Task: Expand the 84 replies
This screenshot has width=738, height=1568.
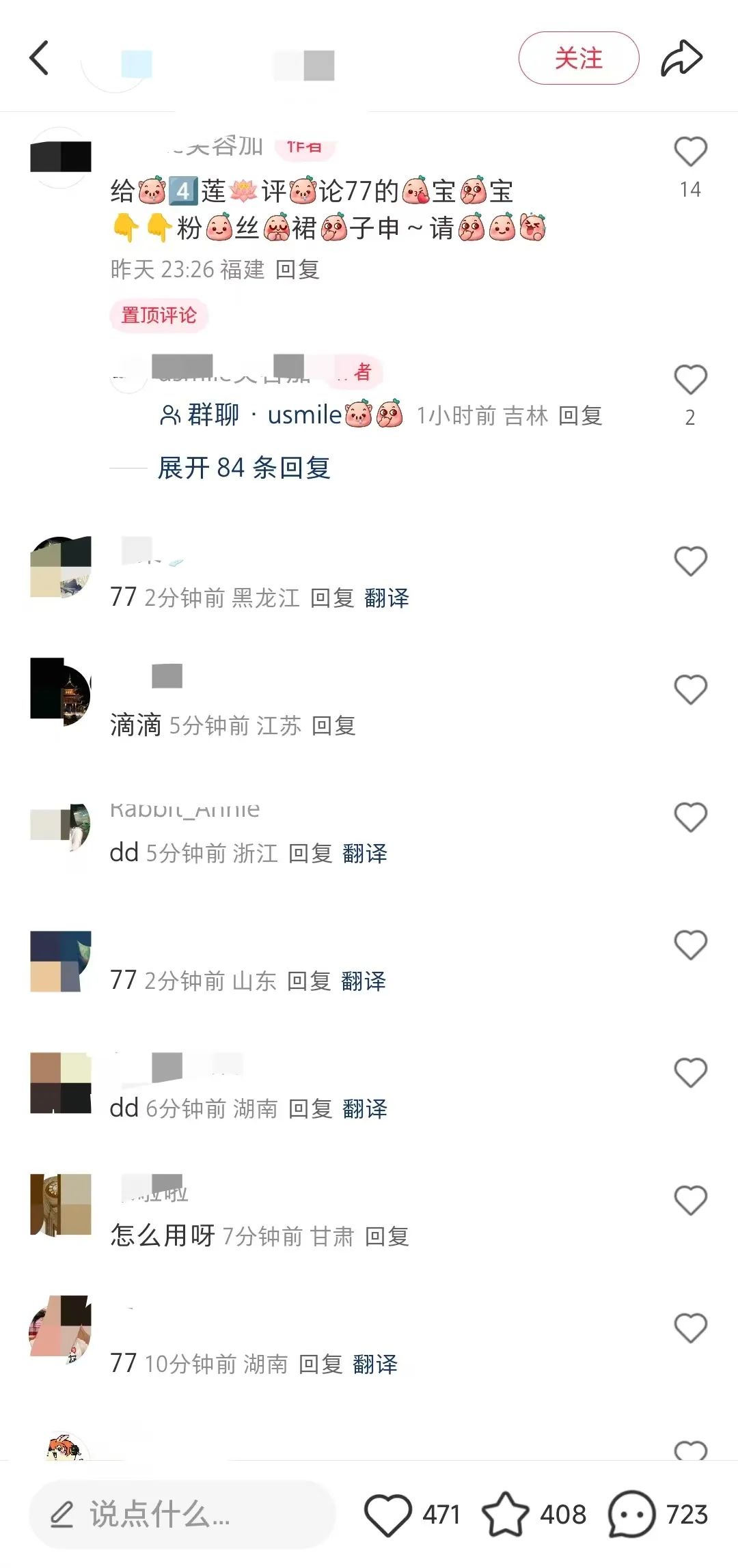Action: [x=244, y=468]
